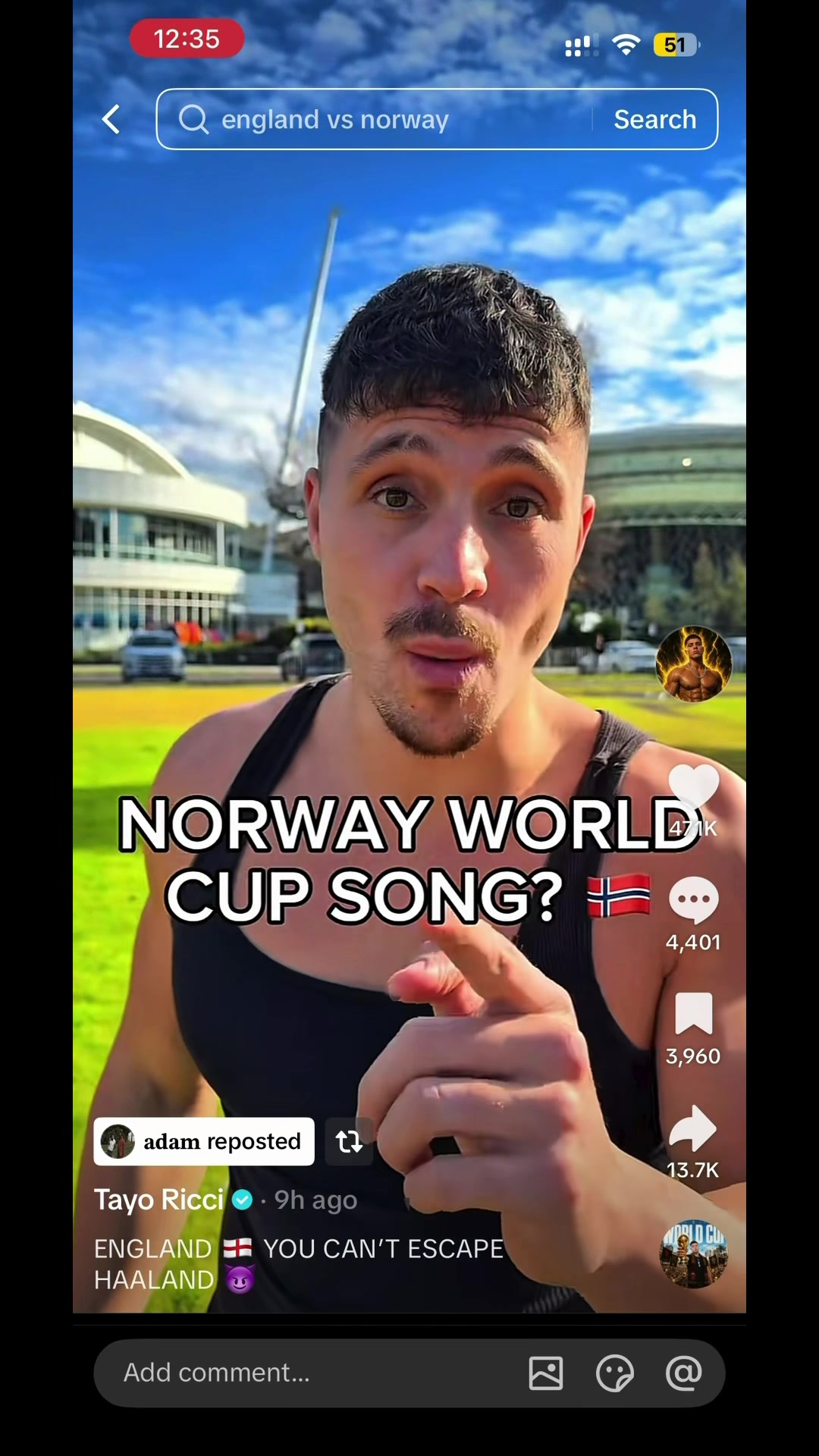Like this video with the heart
The image size is (819, 1456).
coord(693,786)
